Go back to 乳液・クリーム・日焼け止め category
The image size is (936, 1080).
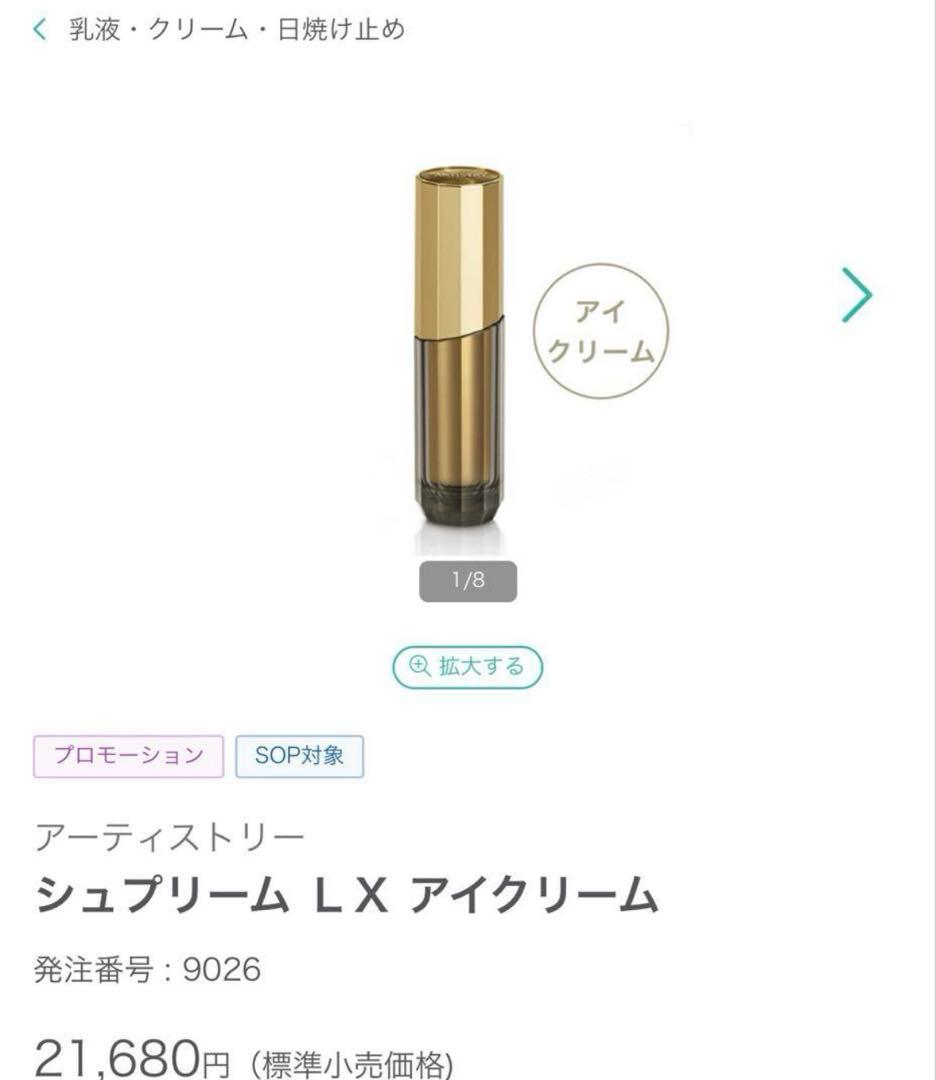[40, 29]
